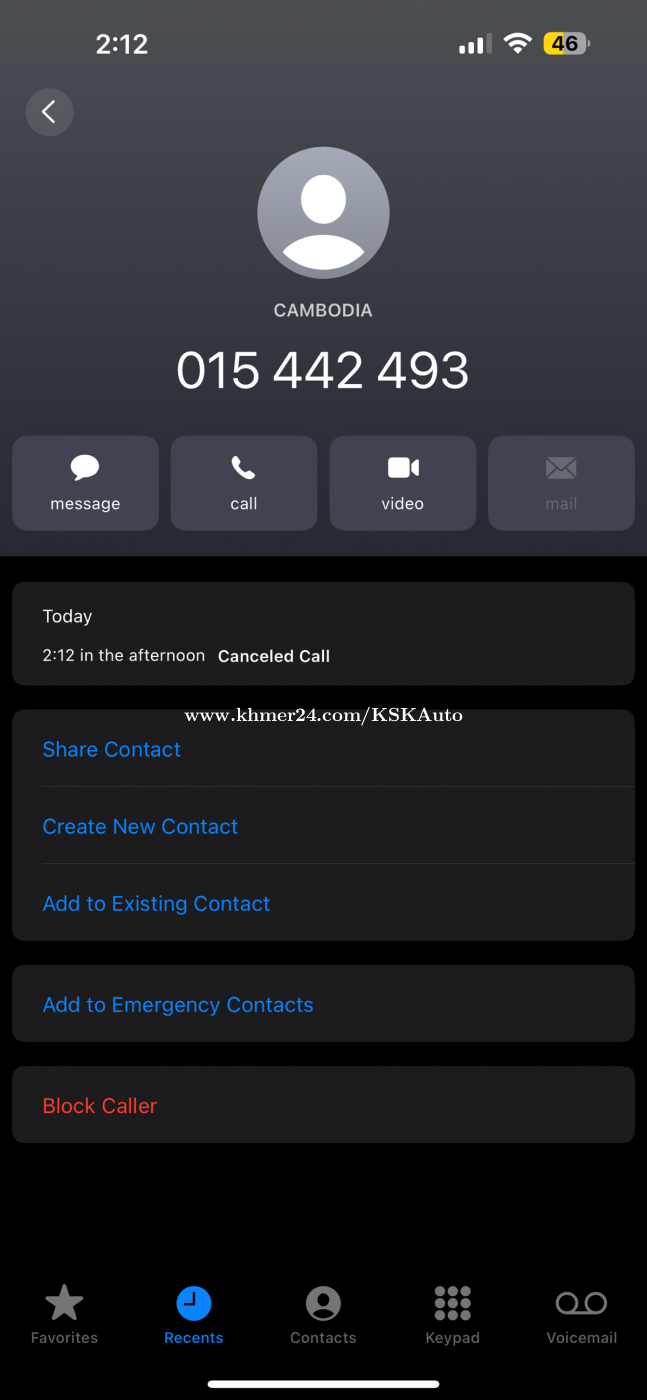Open the Keypad tab
This screenshot has width=647, height=1400.
(x=452, y=1315)
